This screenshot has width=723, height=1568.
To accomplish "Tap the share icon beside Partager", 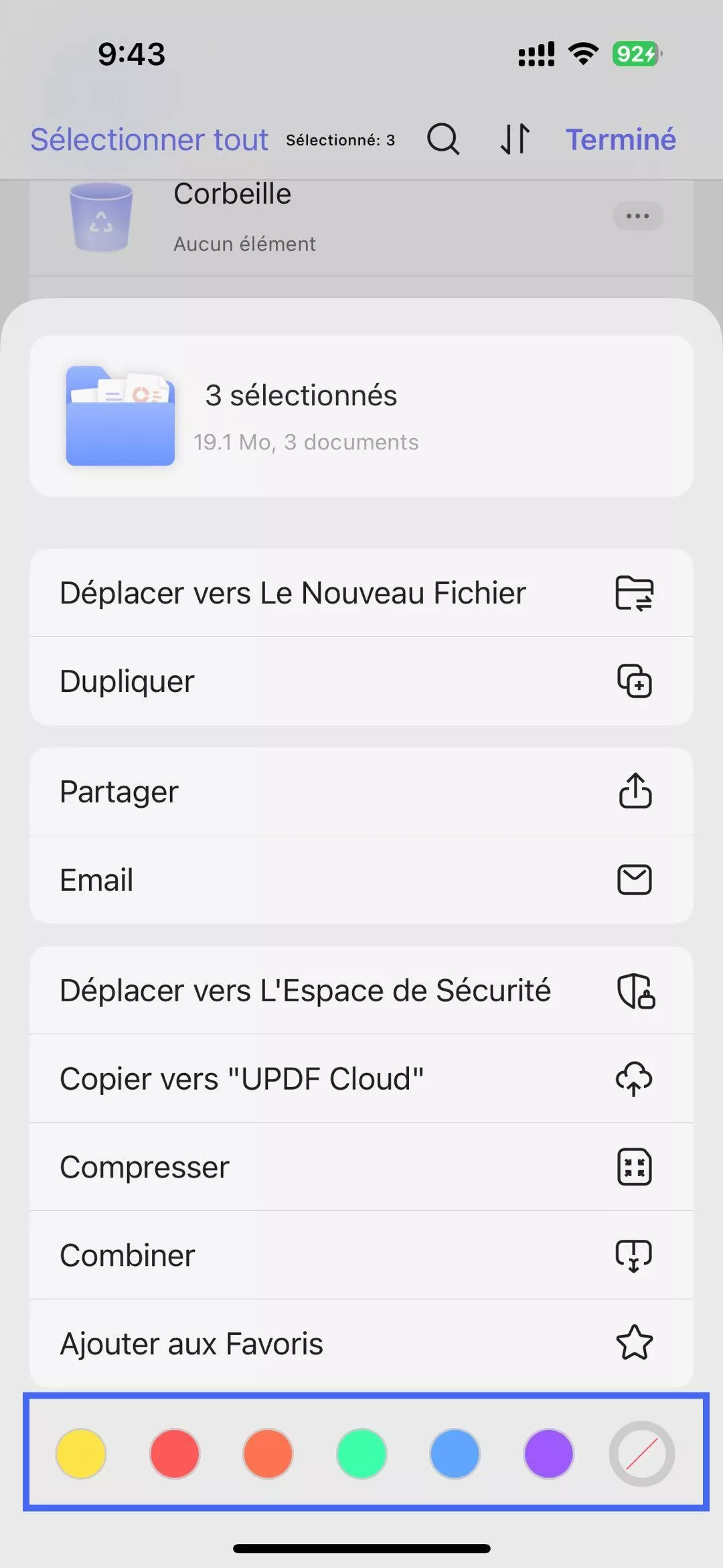I will (634, 791).
